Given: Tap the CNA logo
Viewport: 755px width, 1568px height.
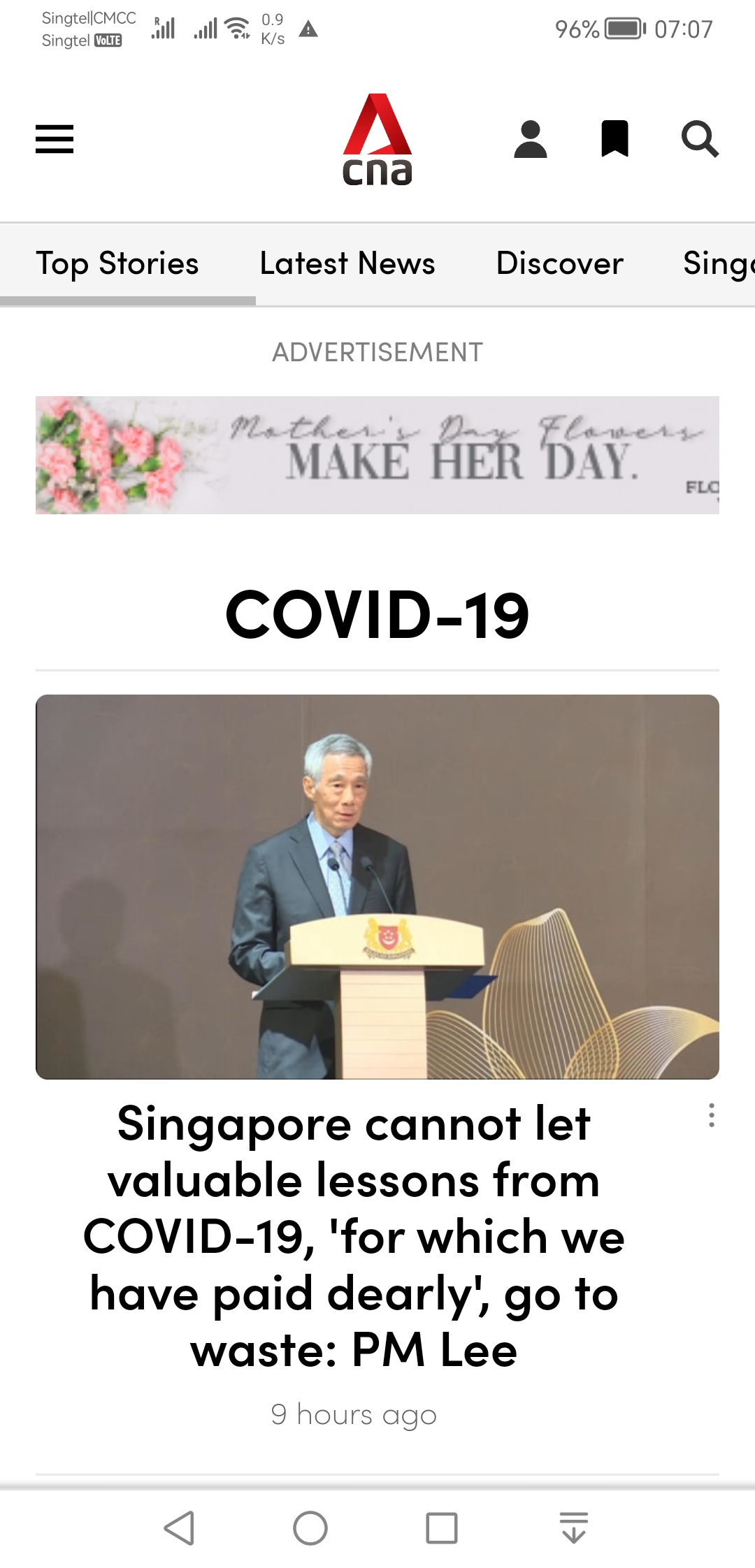Looking at the screenshot, I should [377, 140].
